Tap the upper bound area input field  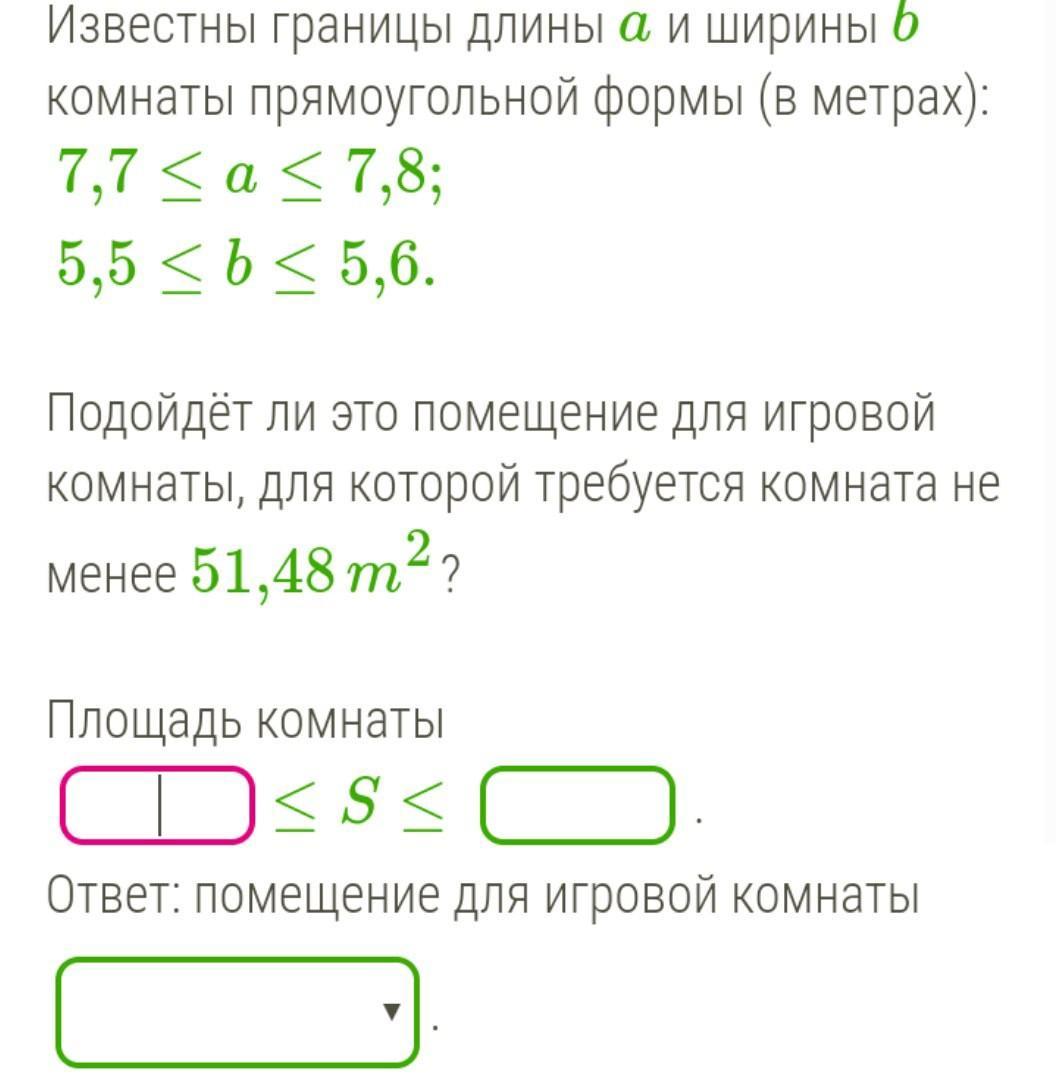pos(577,805)
